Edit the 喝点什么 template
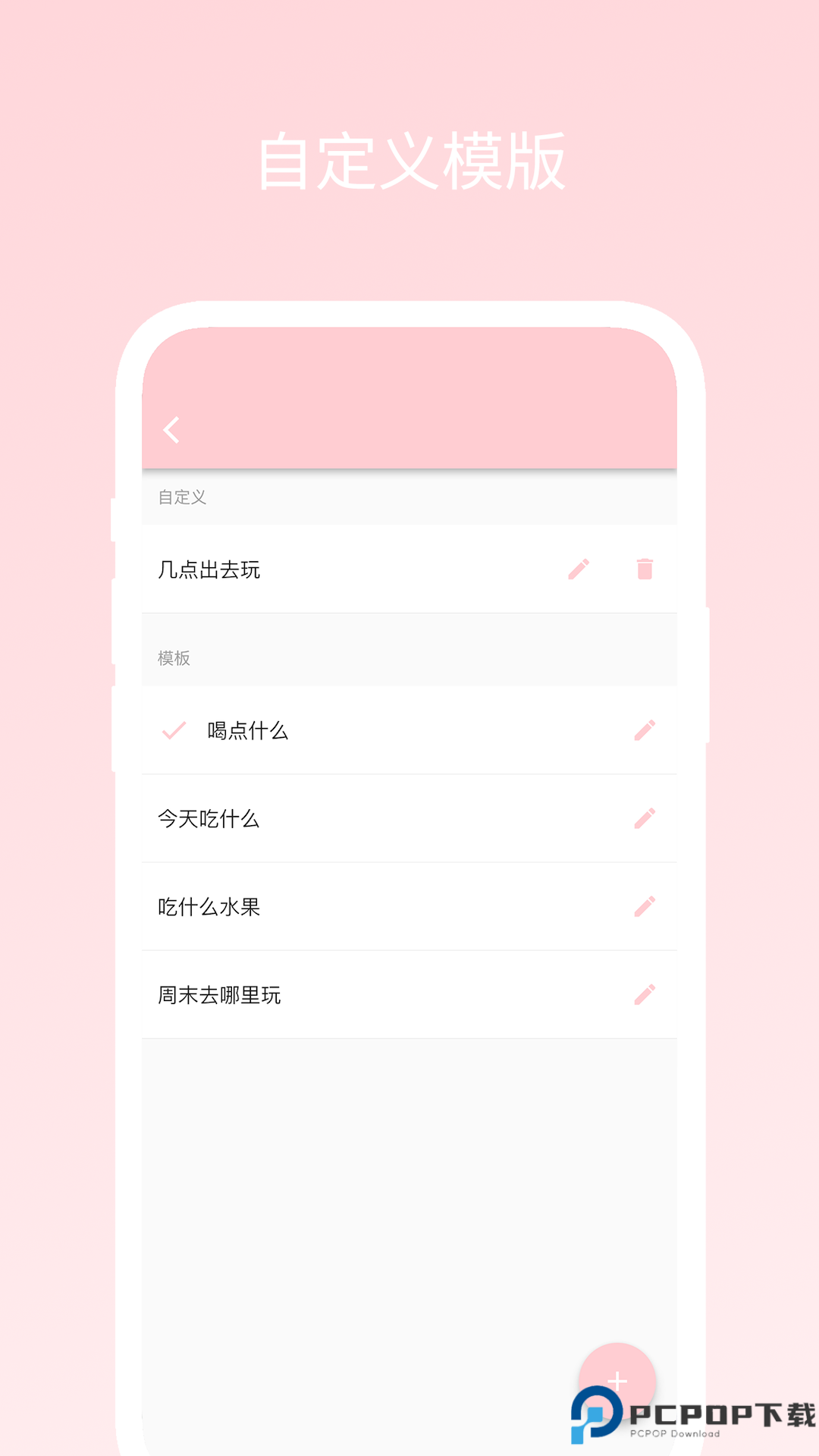 click(x=645, y=730)
